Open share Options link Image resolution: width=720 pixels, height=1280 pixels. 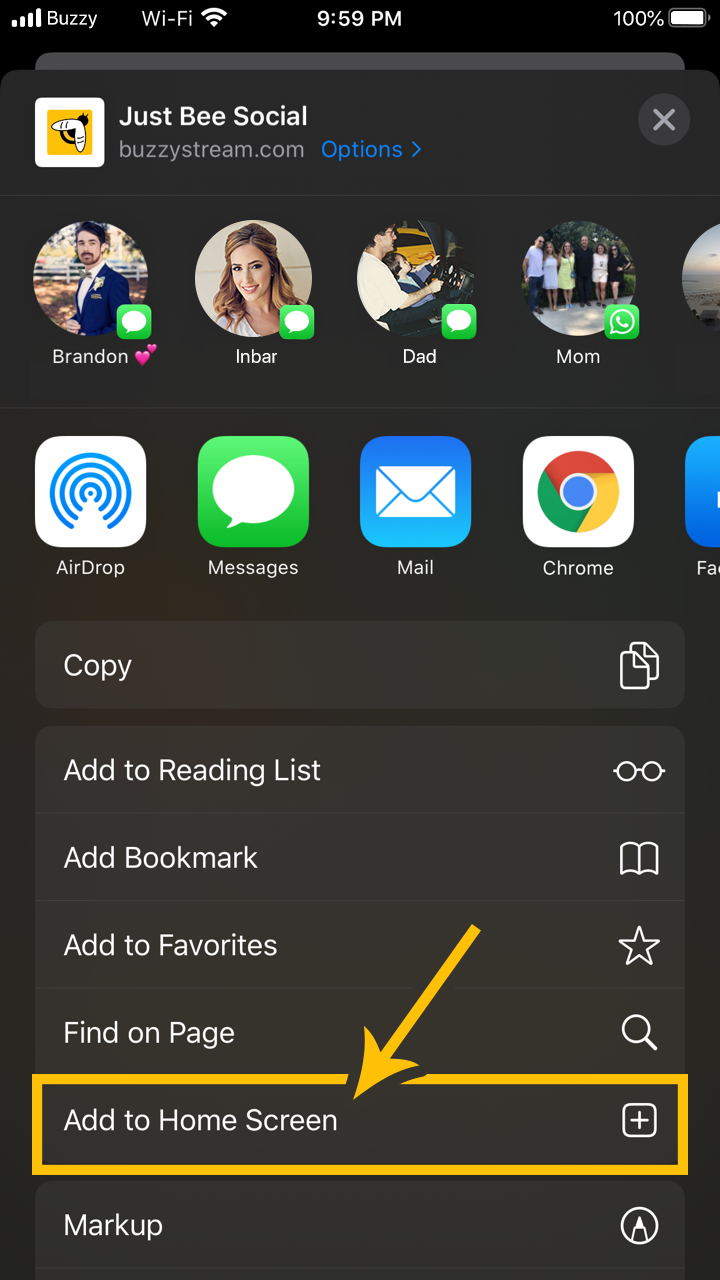click(371, 150)
